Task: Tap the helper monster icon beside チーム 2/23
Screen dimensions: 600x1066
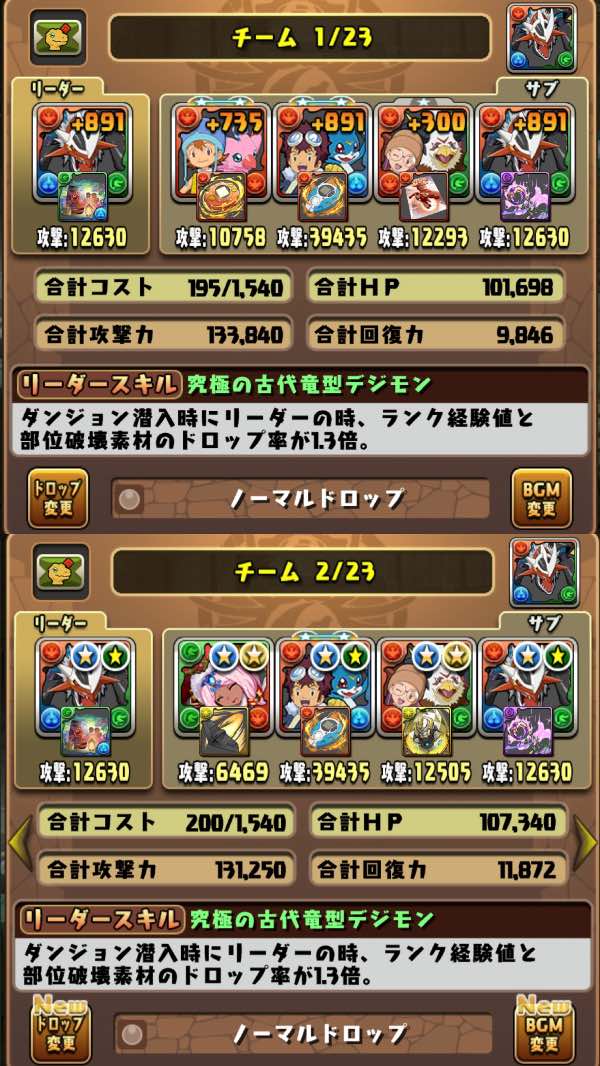Action: click(542, 571)
